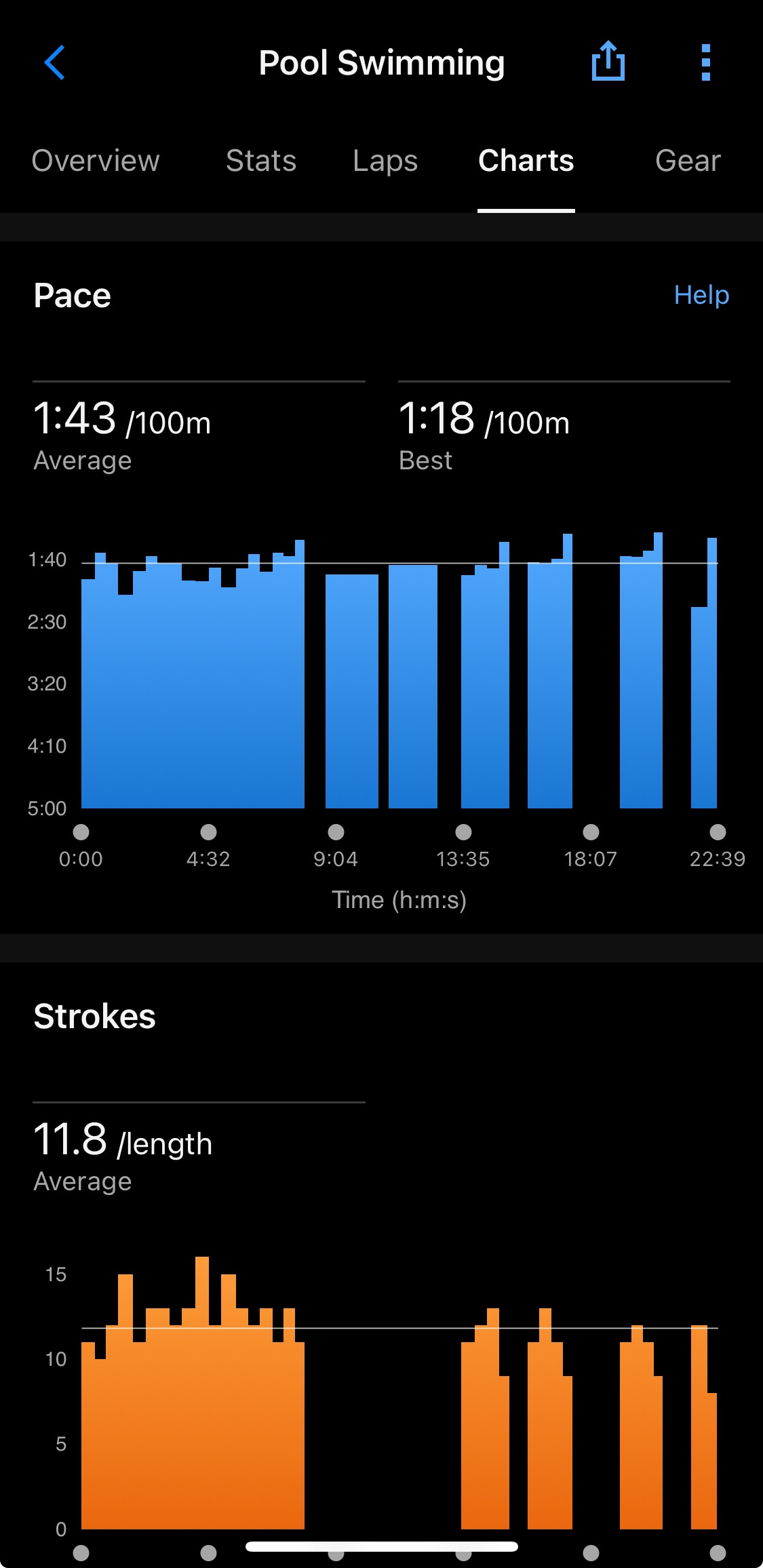The image size is (763, 1568).
Task: Switch to the Overview tab
Action: coord(96,161)
